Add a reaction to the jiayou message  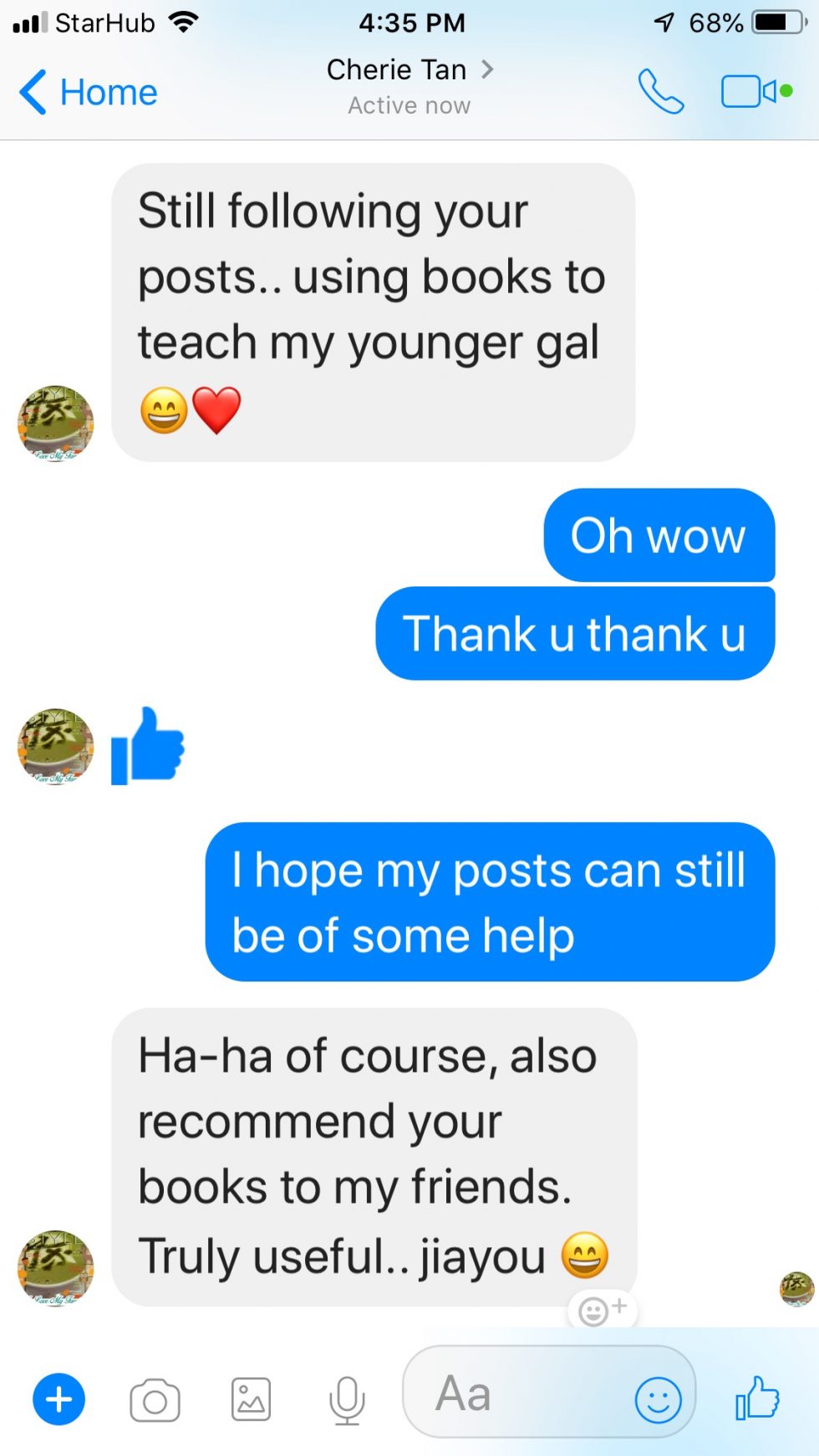coord(602,1310)
